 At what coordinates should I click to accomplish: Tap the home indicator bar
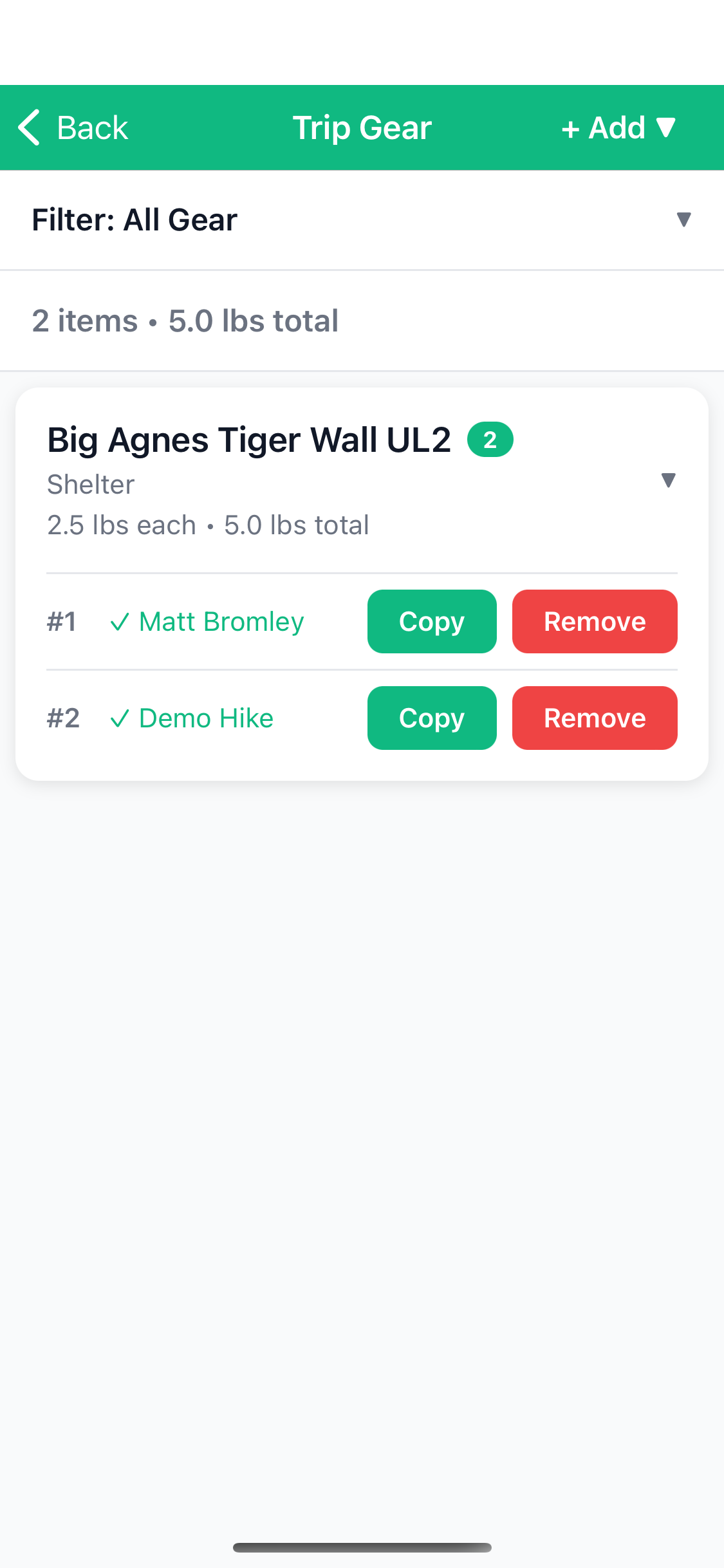pyautogui.click(x=362, y=1547)
